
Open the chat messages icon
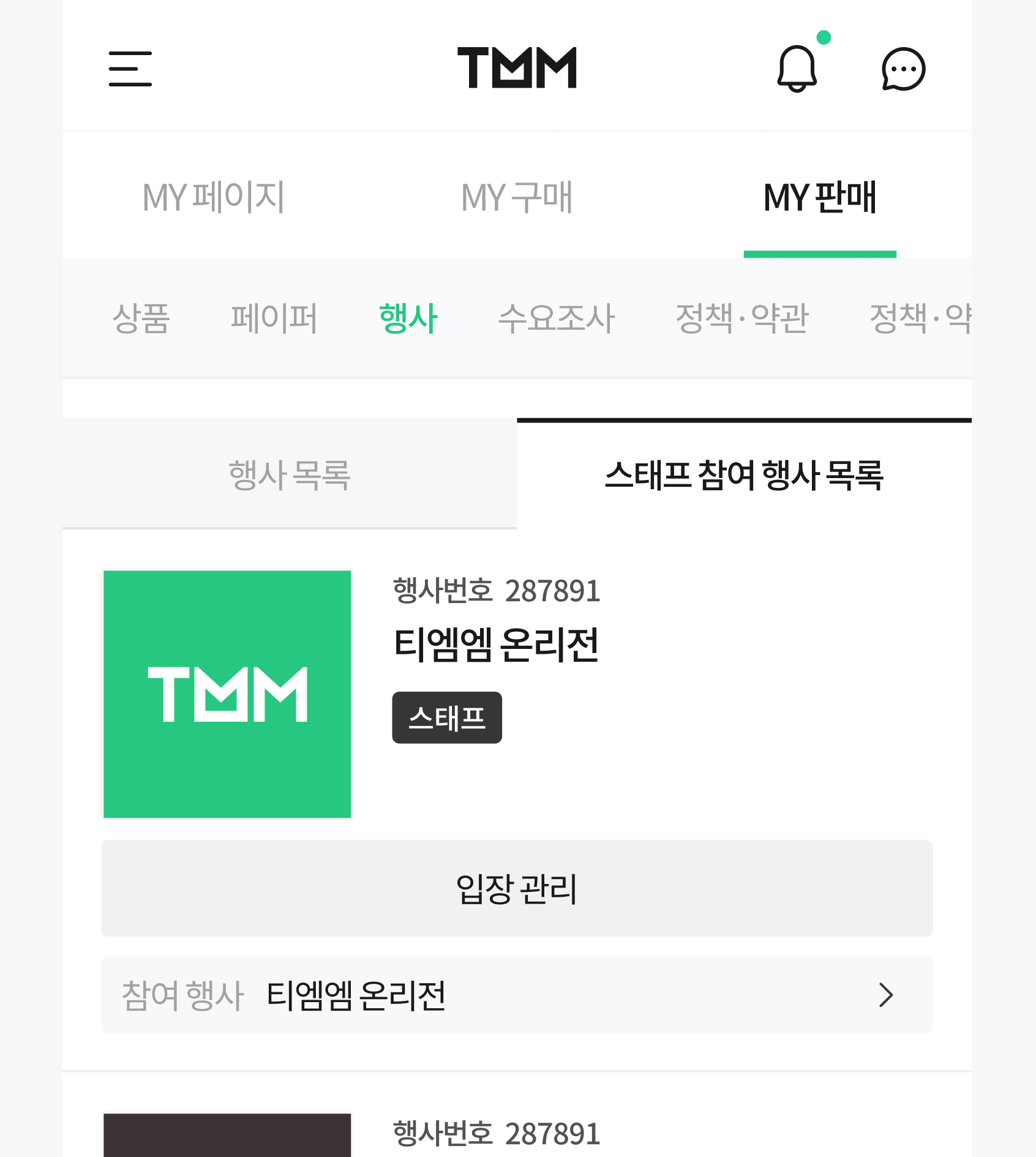tap(903, 69)
